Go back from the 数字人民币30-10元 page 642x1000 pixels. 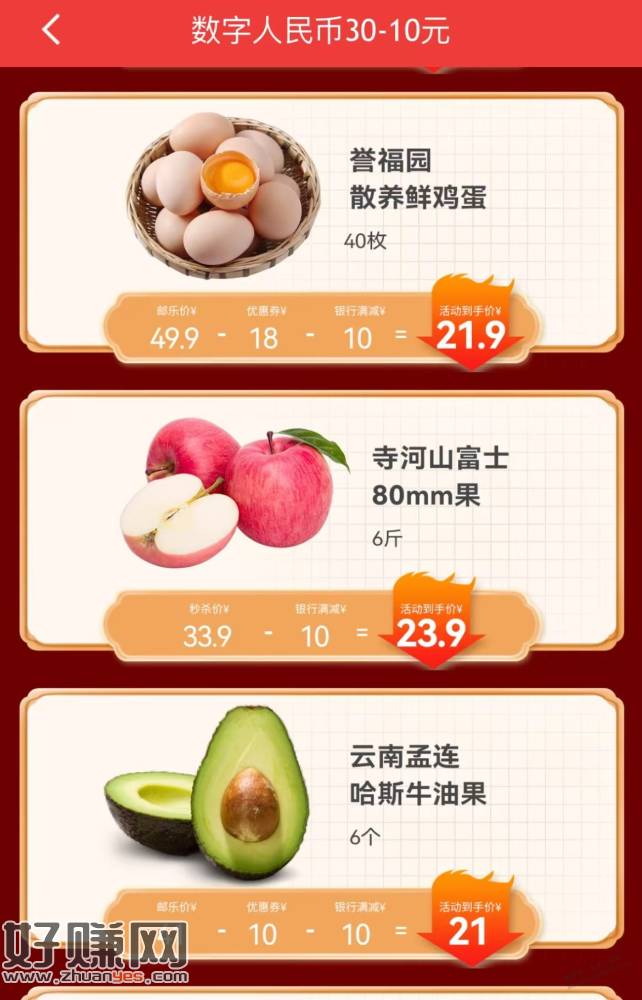click(51, 30)
